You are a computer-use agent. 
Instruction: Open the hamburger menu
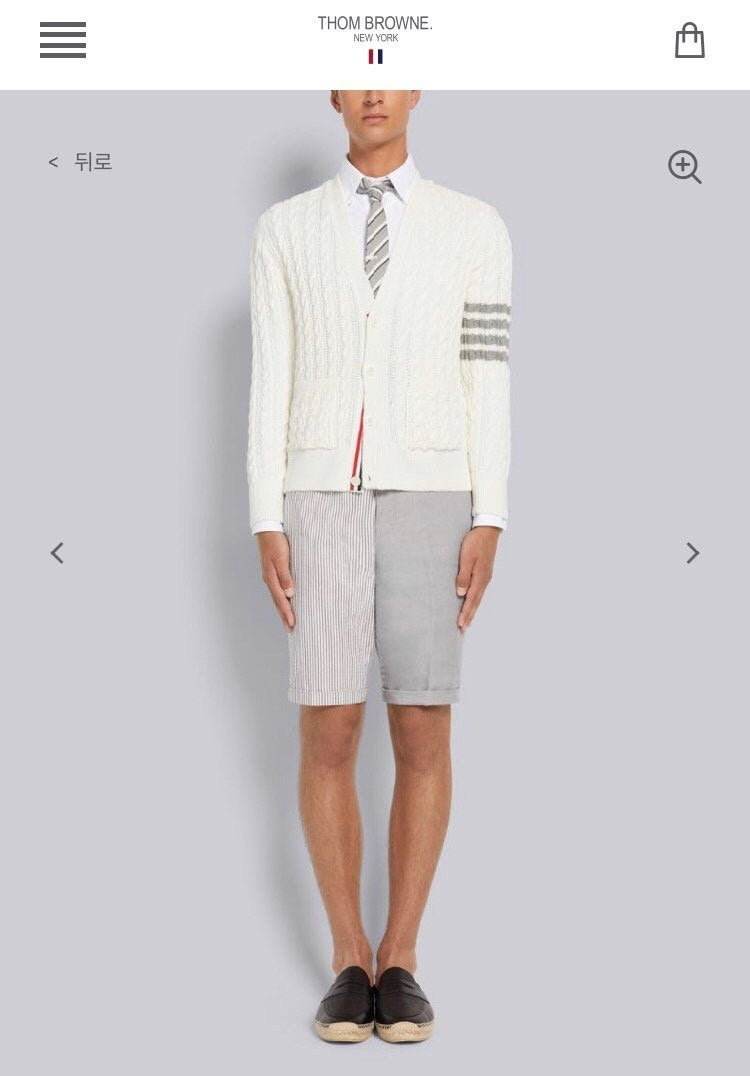coord(63,40)
